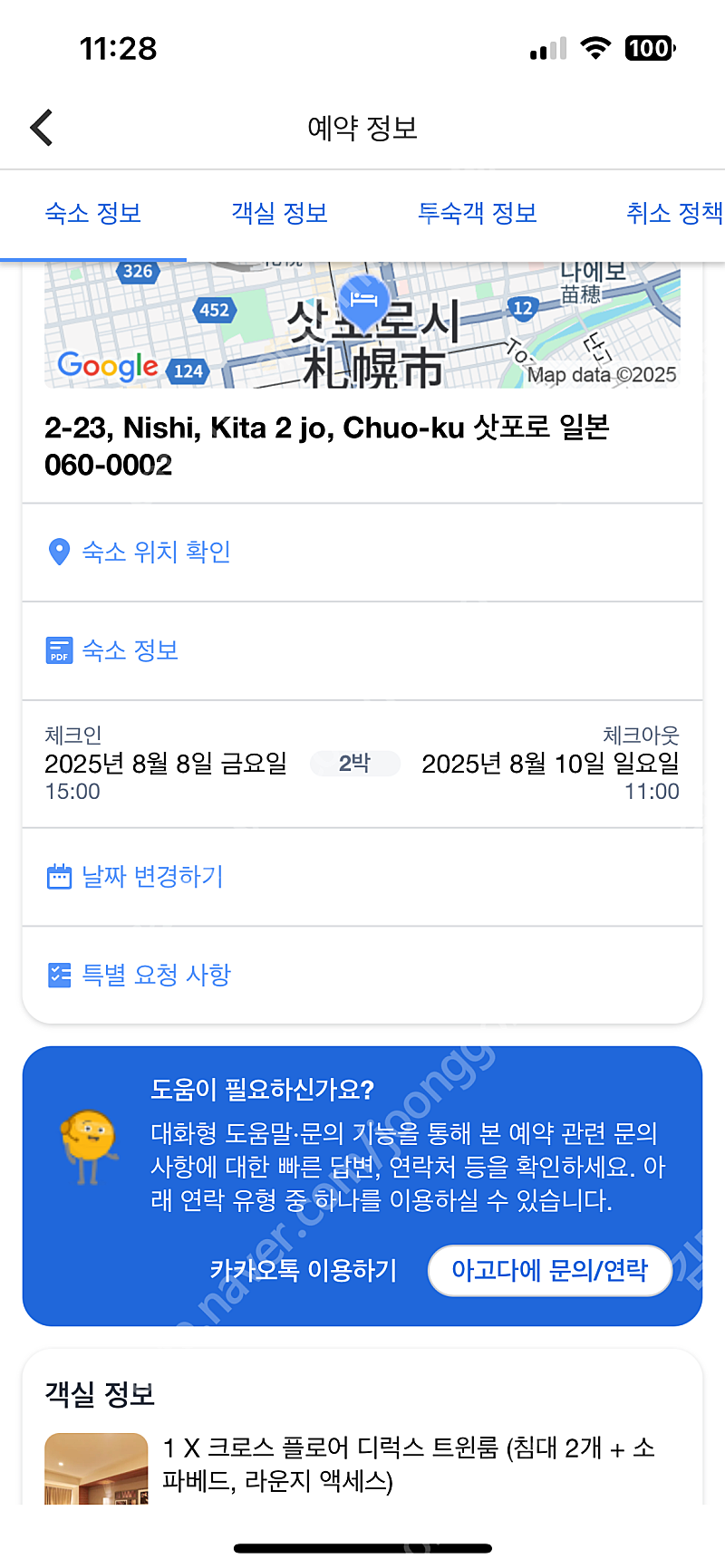Switch to the 객실 정보 tab
The height and width of the screenshot is (1568, 725).
279,214
